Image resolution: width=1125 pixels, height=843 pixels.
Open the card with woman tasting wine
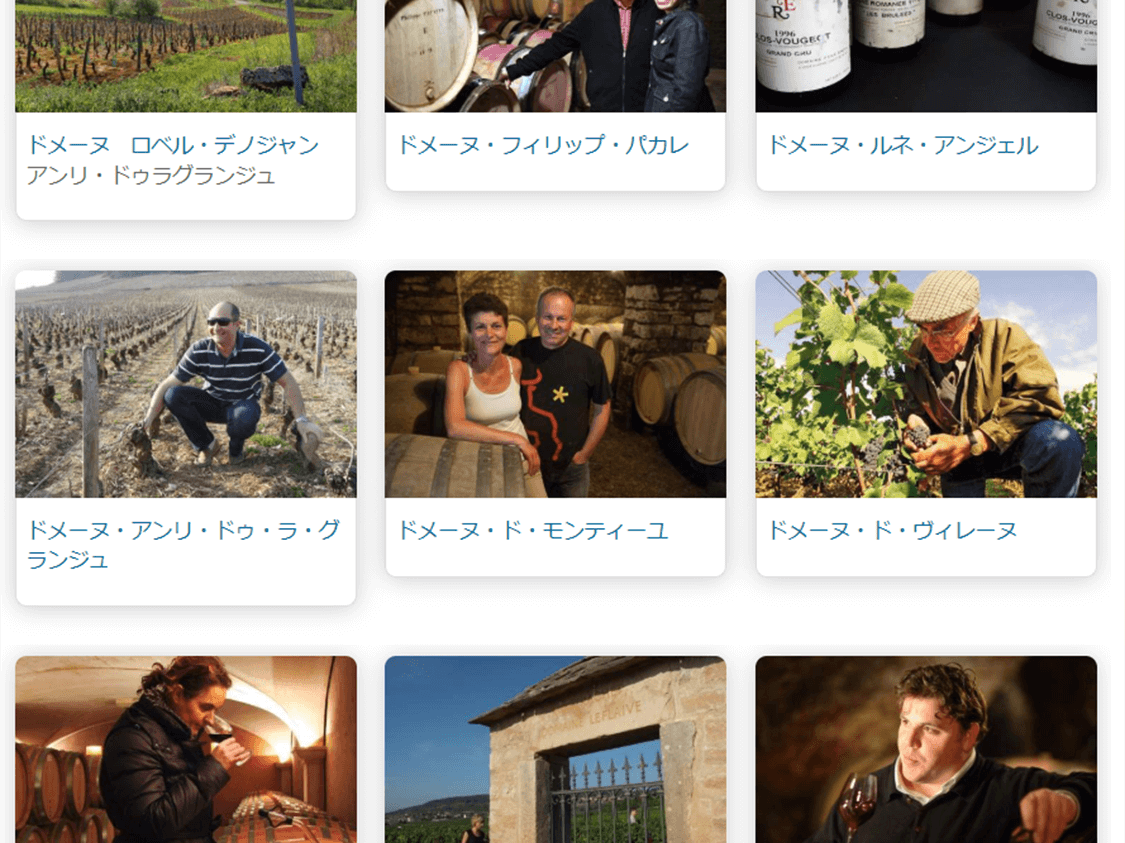[x=186, y=749]
